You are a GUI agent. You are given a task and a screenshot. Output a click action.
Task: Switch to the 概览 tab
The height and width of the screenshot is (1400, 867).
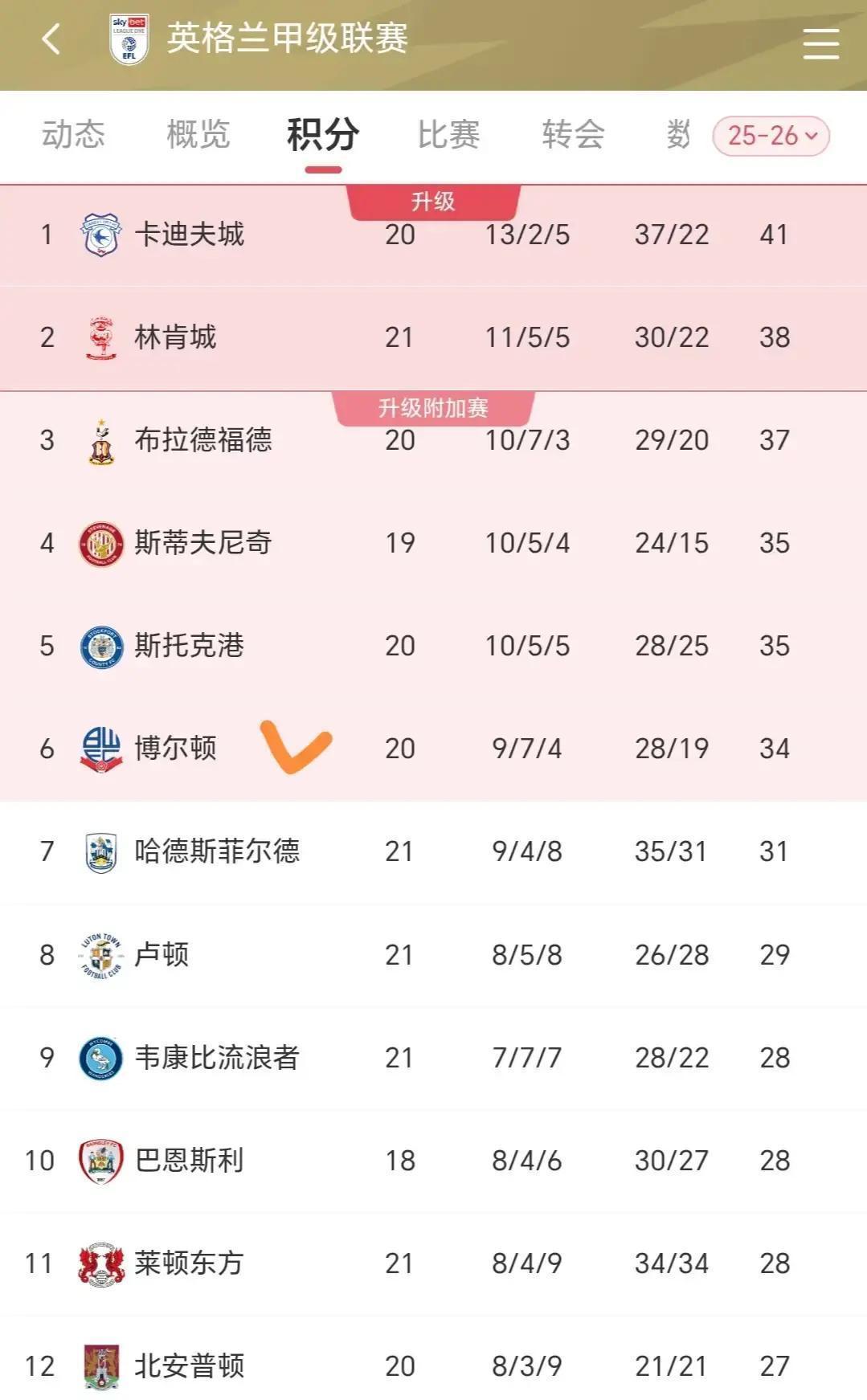coord(198,135)
